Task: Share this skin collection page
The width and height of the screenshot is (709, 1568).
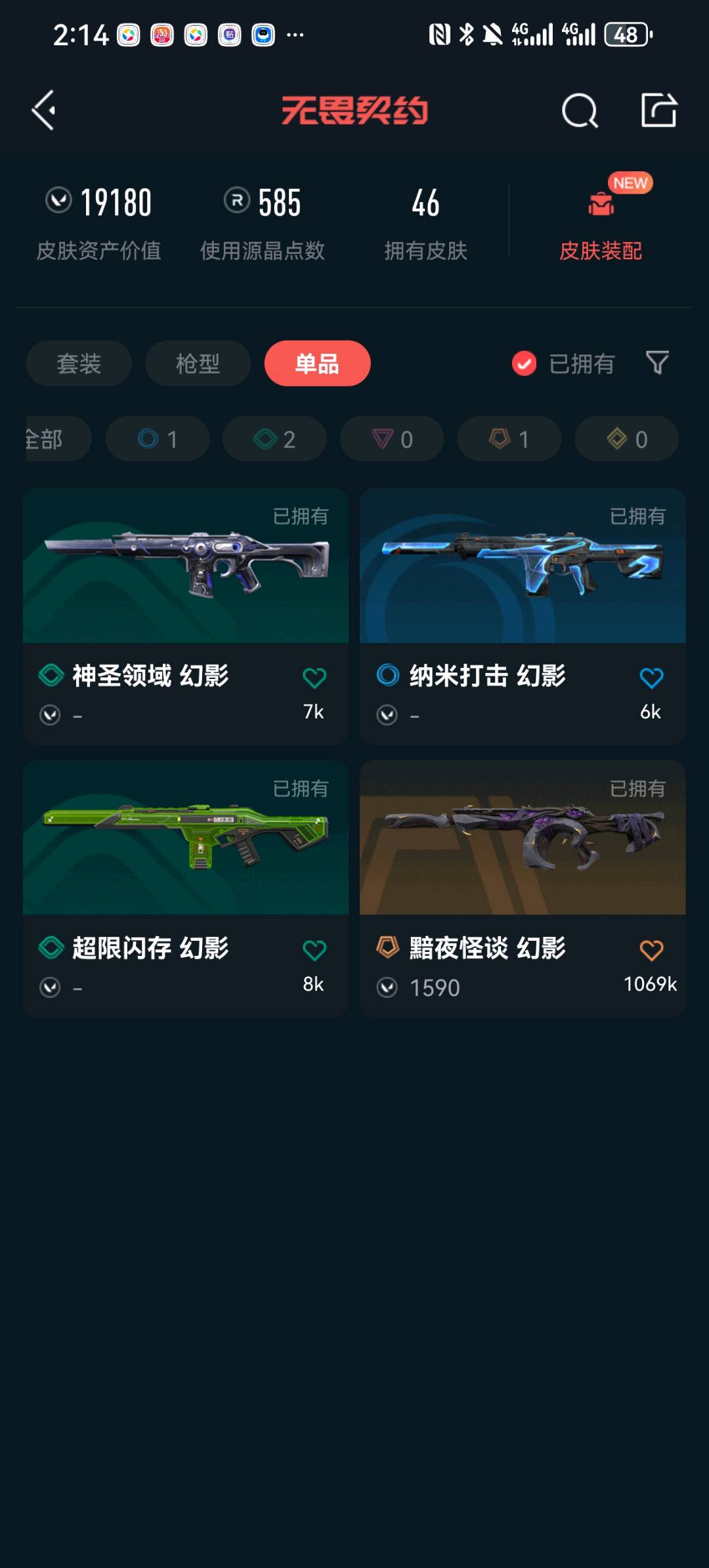Action: (x=658, y=110)
